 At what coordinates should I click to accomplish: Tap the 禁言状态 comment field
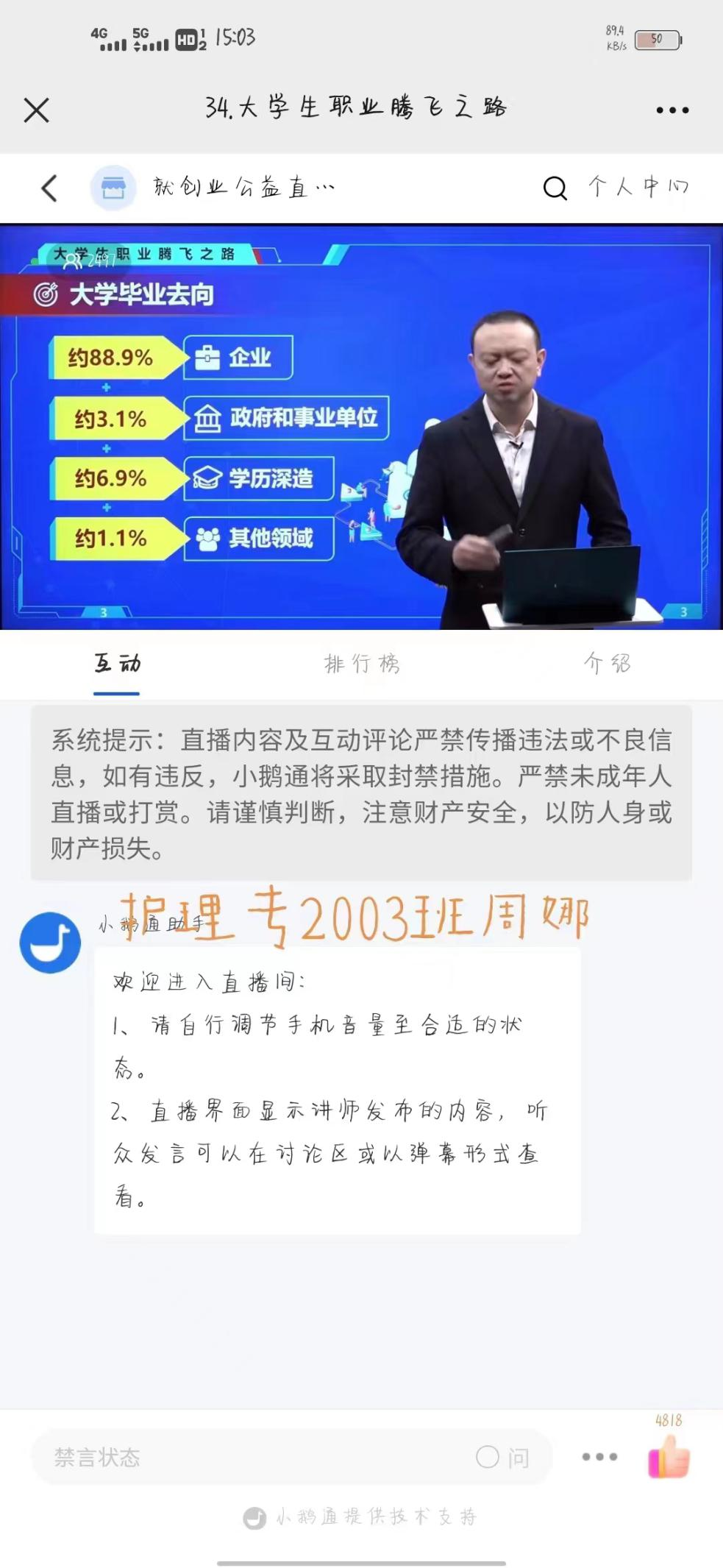click(250, 1457)
